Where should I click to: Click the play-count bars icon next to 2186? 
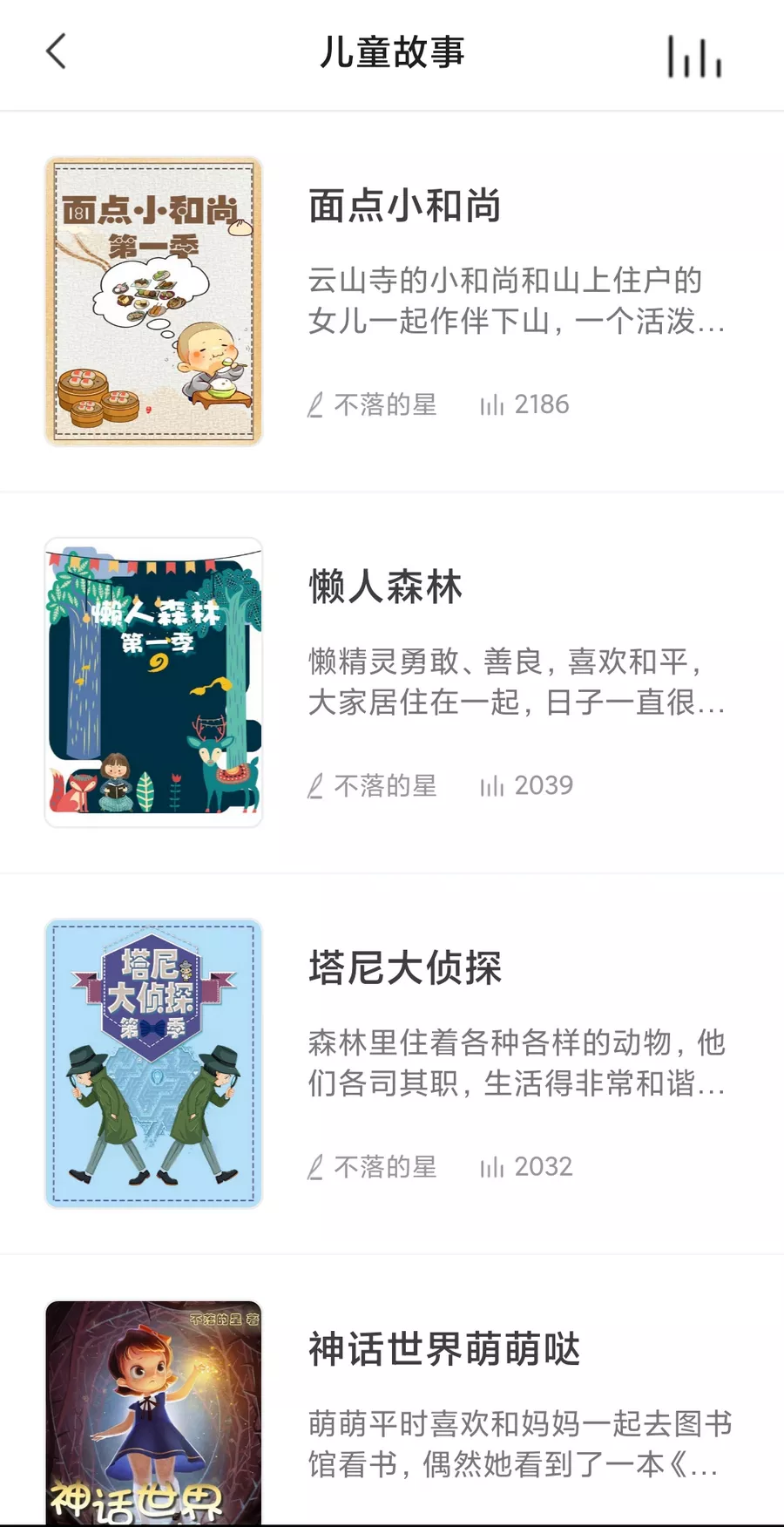coord(494,404)
